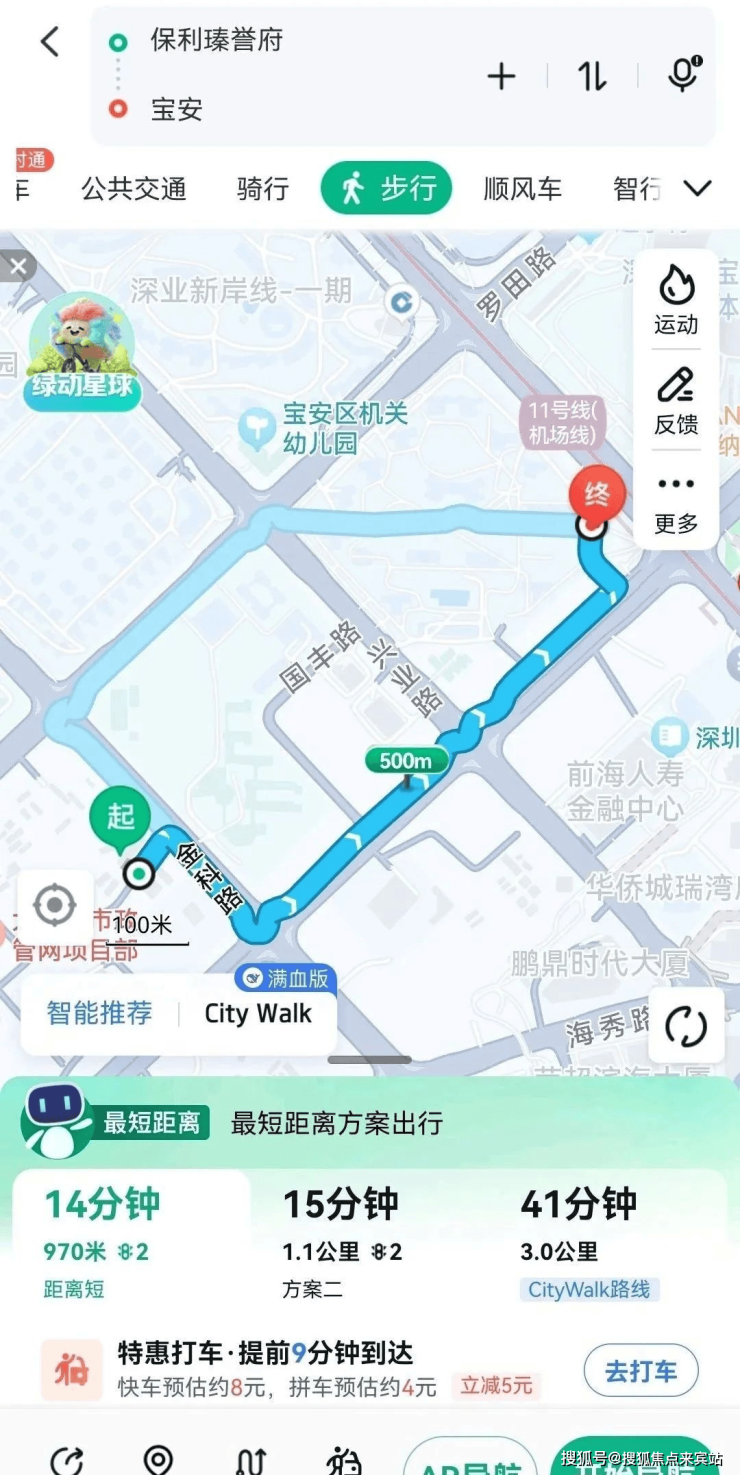
Task: Expand the travel modes dropdown arrow
Action: [697, 188]
